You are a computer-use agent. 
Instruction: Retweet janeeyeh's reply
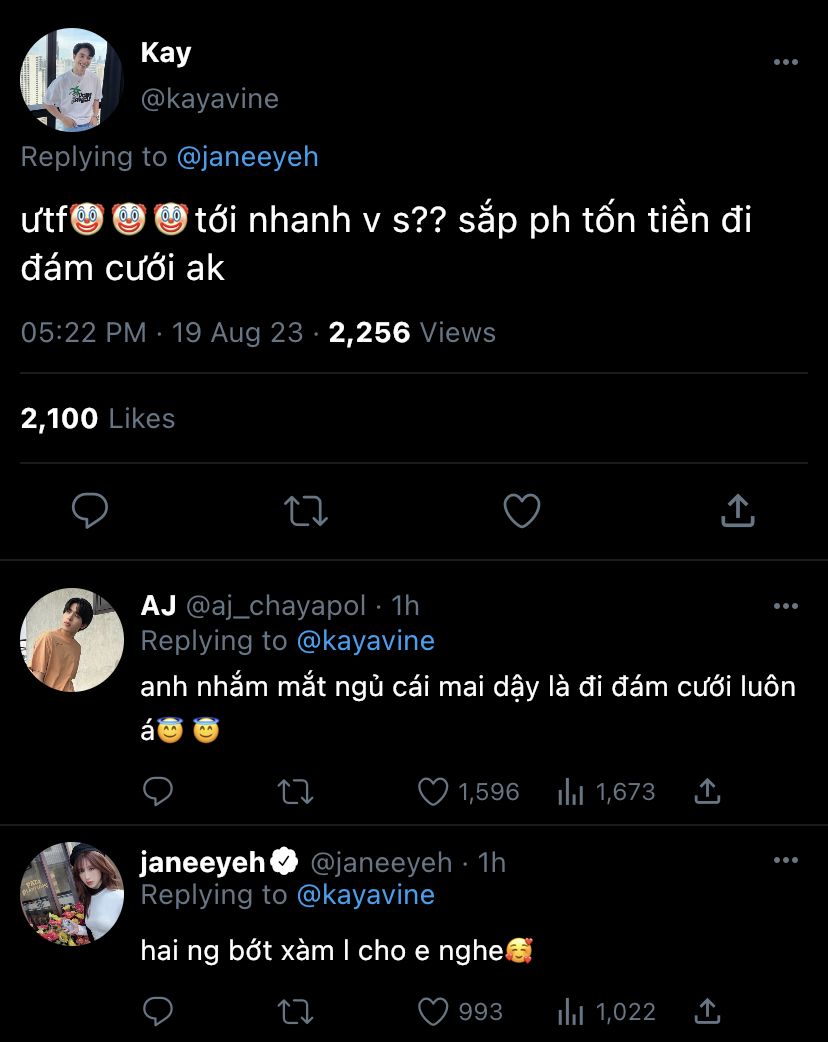295,1012
